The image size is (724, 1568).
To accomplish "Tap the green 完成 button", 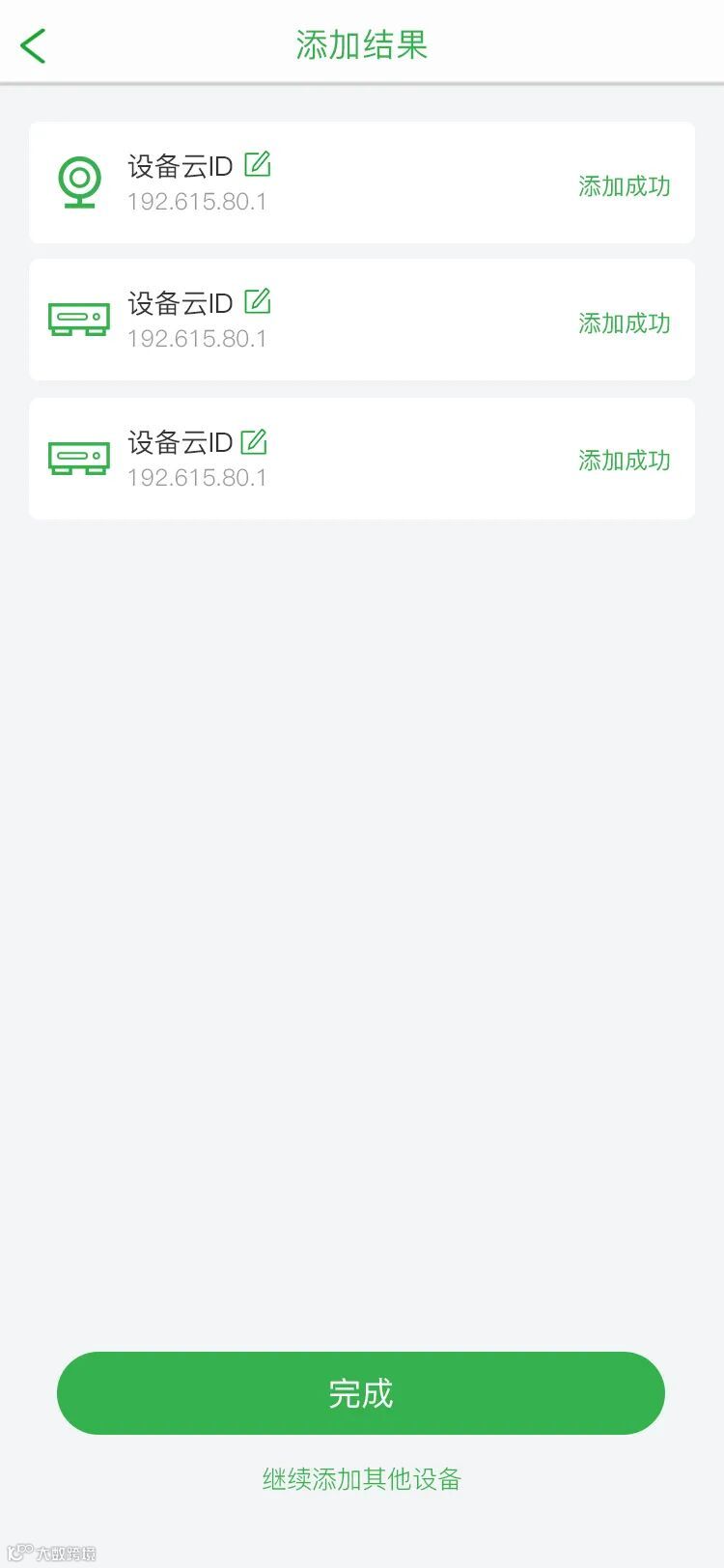I will tap(361, 1392).
